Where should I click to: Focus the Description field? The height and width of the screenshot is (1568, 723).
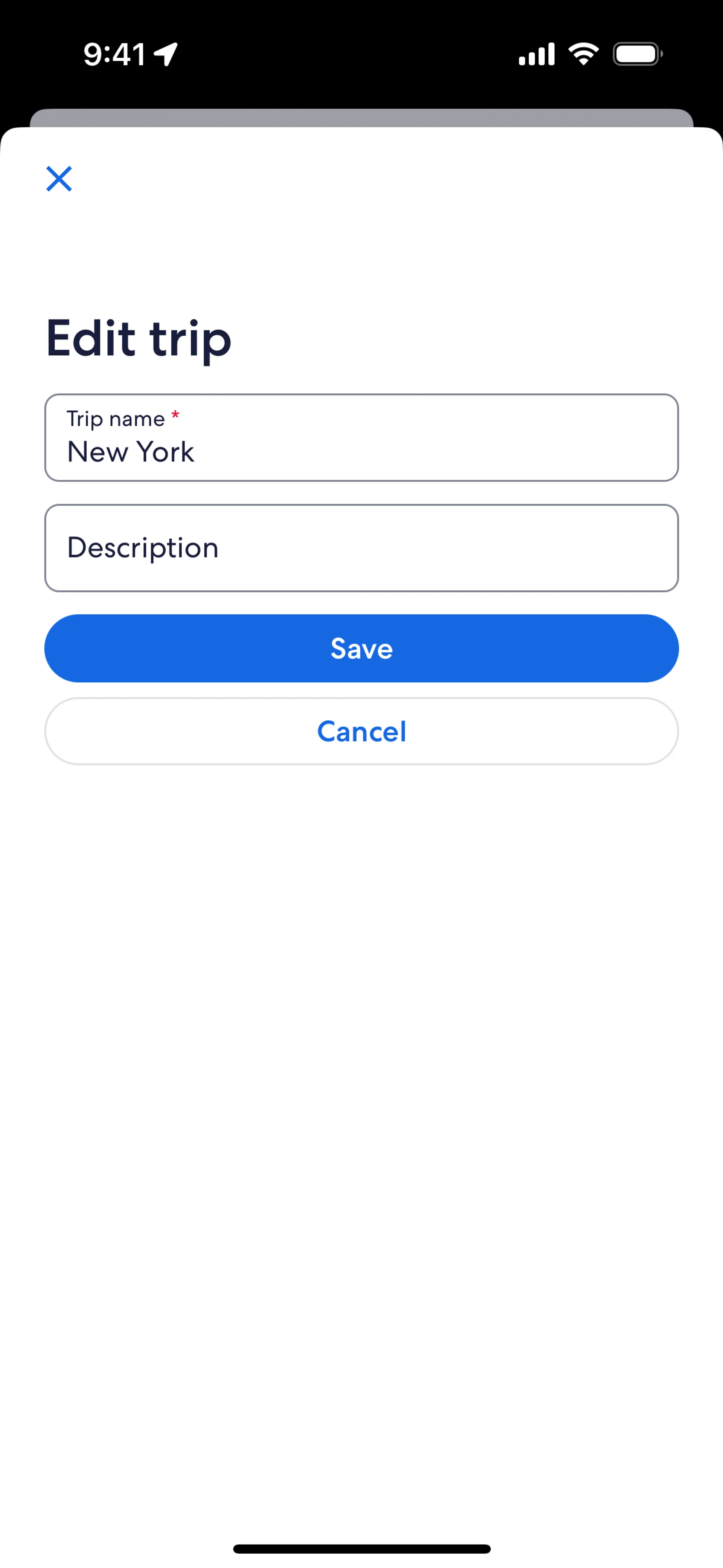[x=361, y=548]
